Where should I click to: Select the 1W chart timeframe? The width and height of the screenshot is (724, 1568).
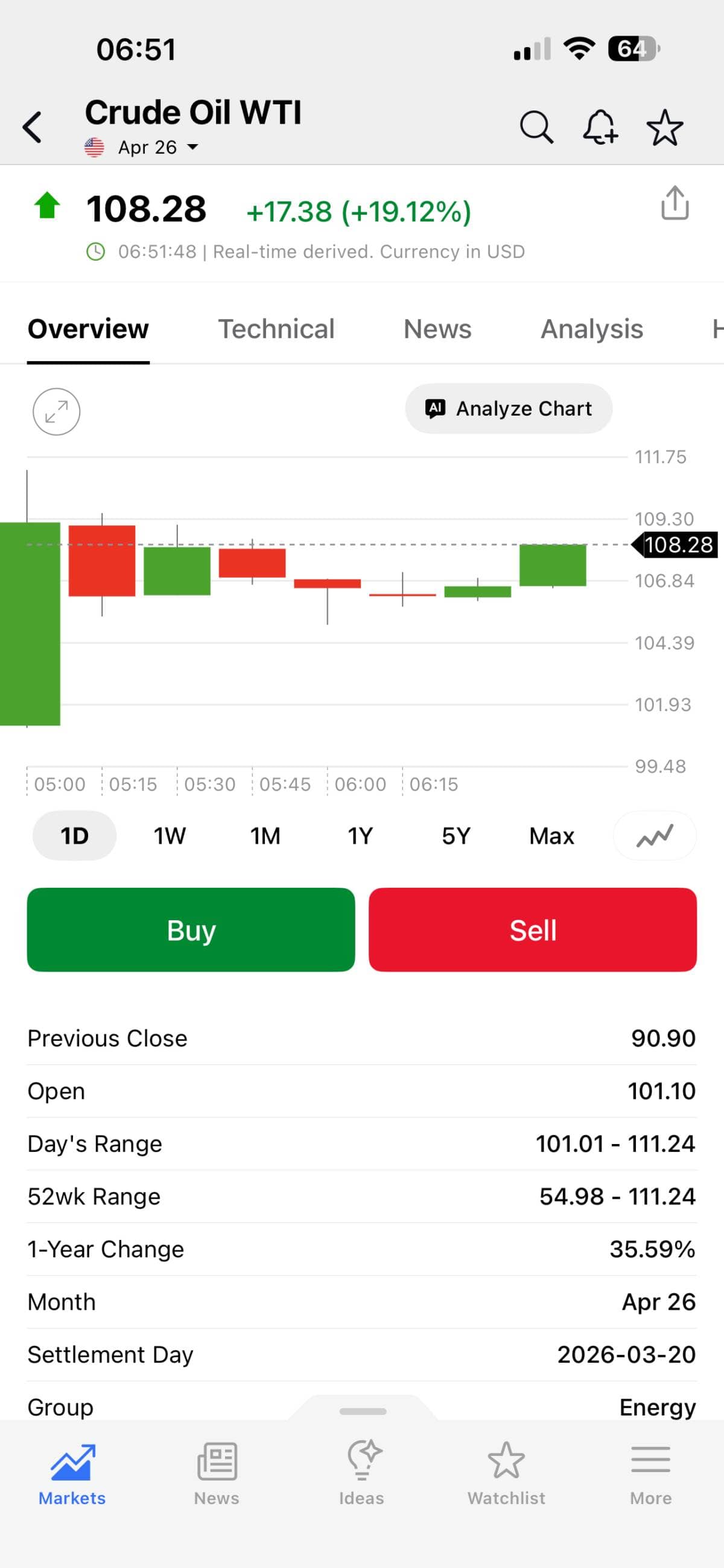coord(169,836)
